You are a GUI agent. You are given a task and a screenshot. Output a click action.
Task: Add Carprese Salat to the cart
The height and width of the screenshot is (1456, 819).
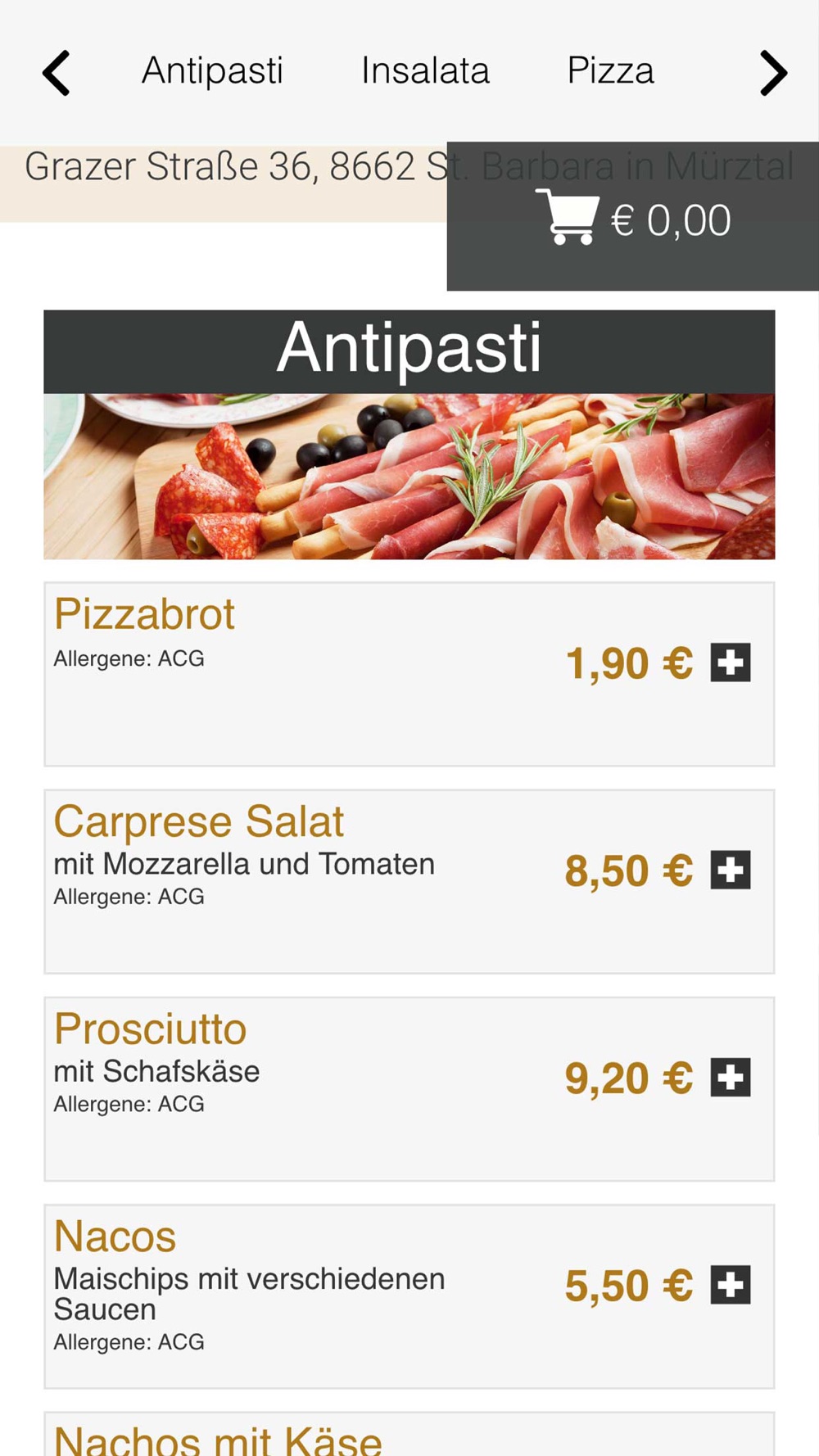(x=731, y=870)
